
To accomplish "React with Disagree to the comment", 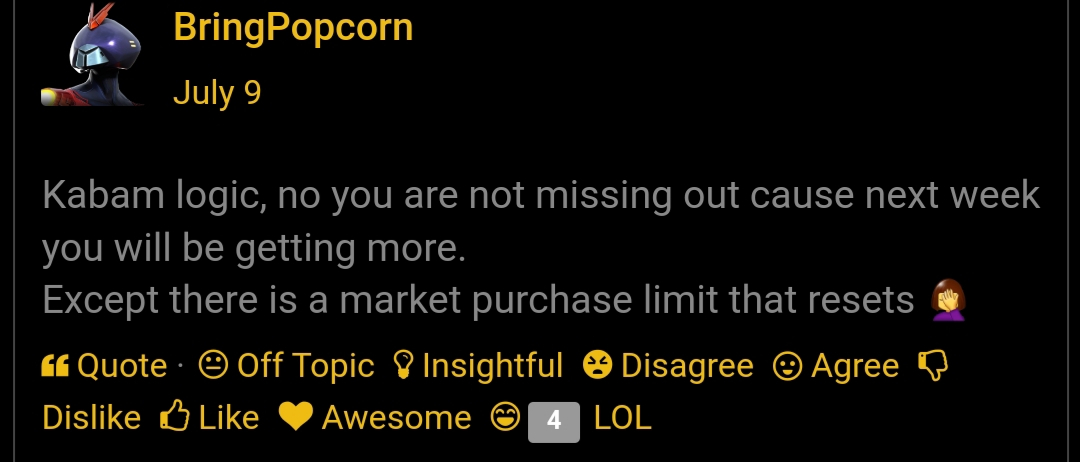I will [x=668, y=366].
